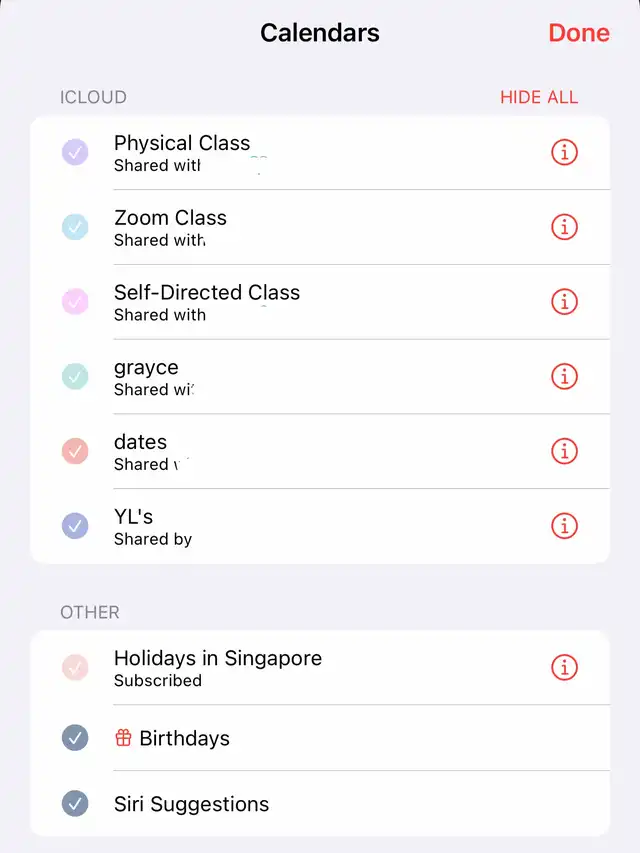Open info for Physical Class calendar
Image resolution: width=640 pixels, height=853 pixels.
coord(565,152)
